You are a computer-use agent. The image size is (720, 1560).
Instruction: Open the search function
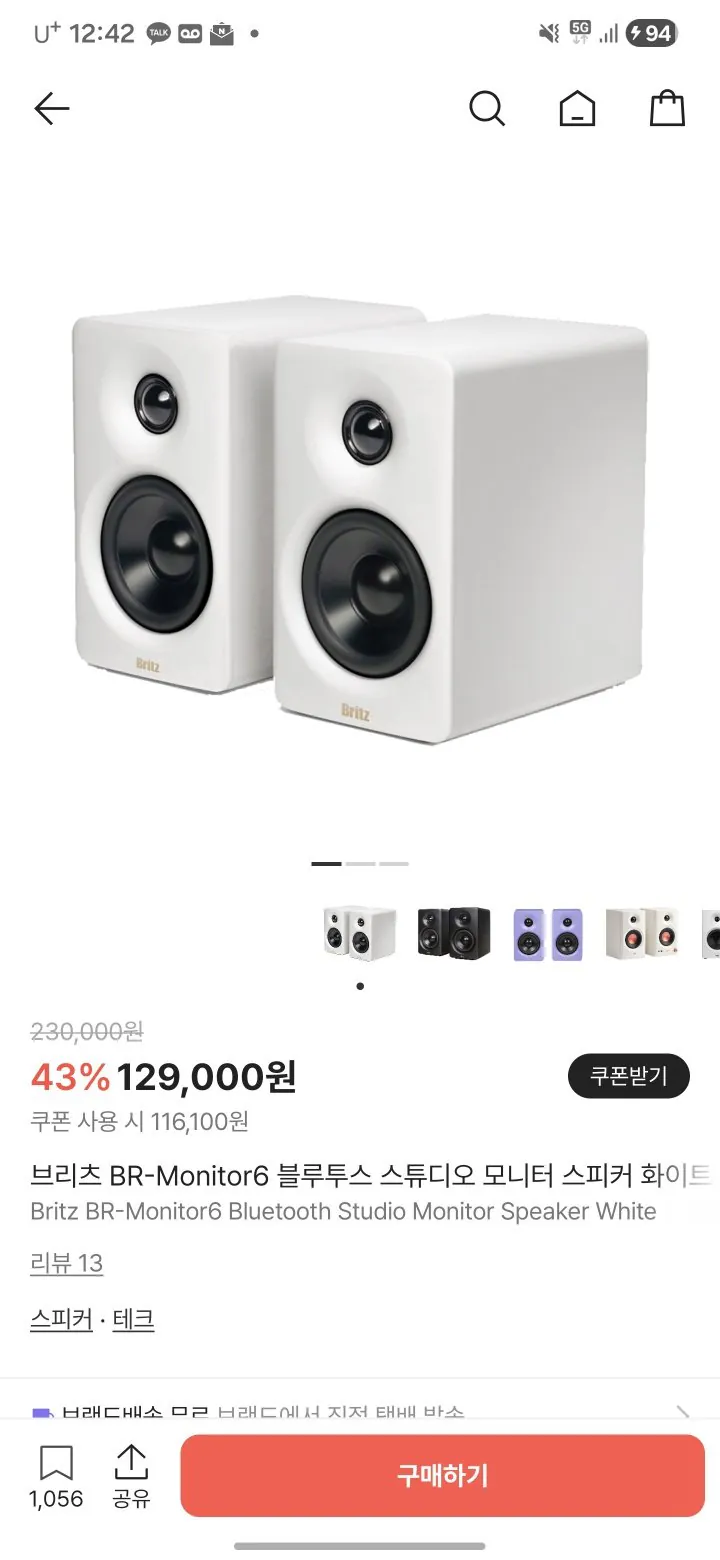pos(487,109)
